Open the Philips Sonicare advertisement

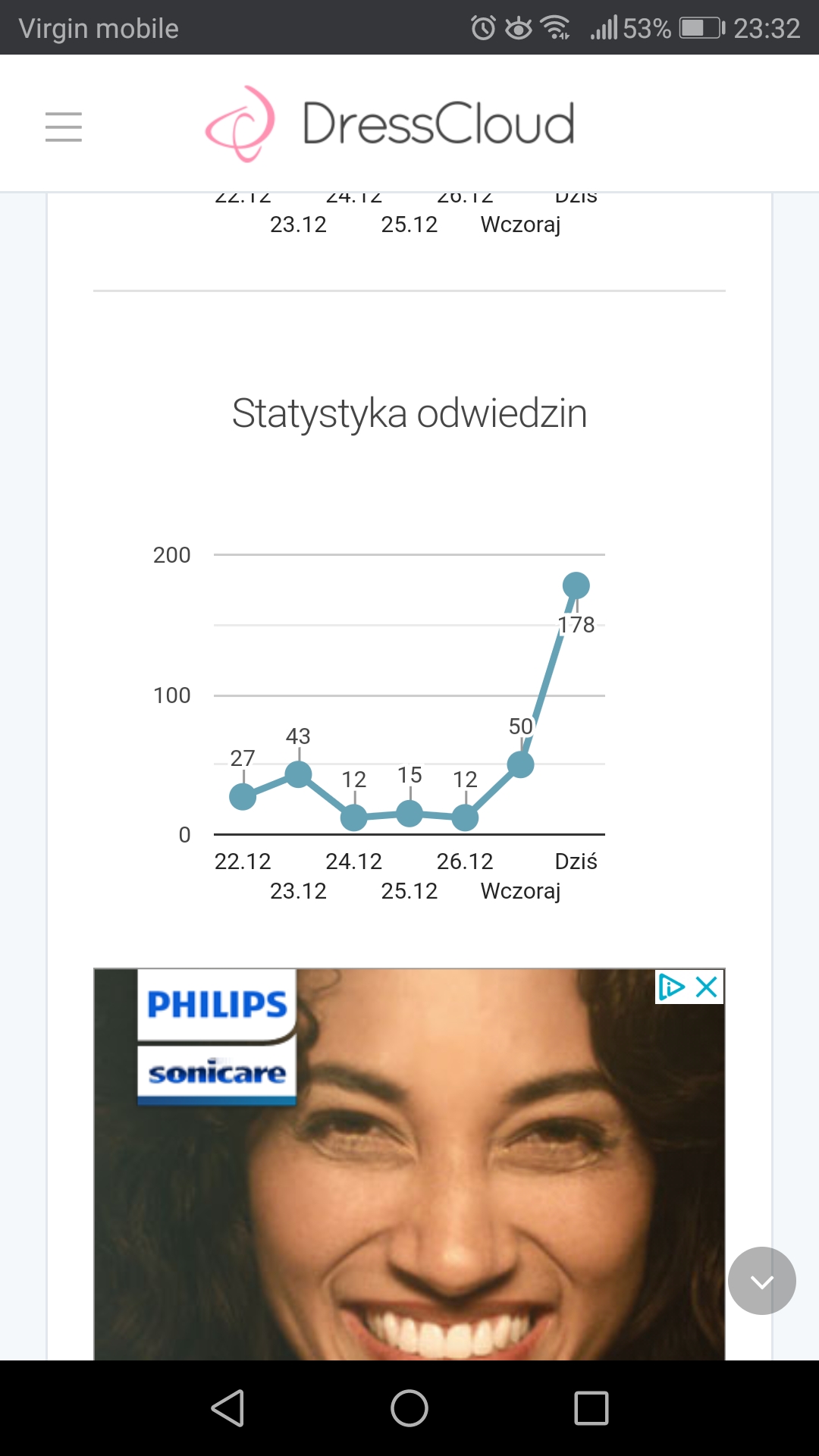pyautogui.click(x=409, y=1183)
